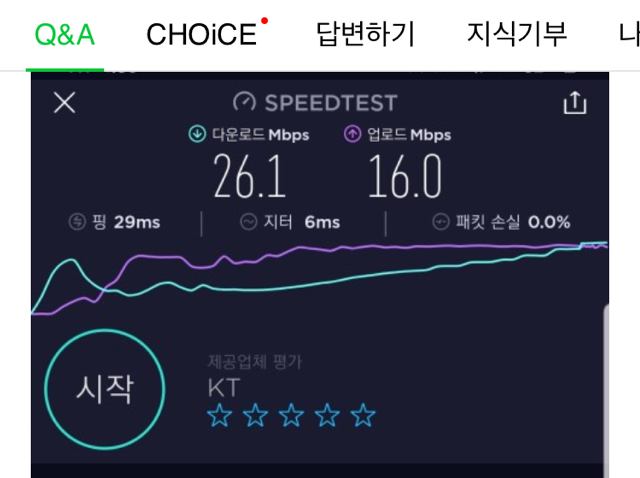Switch to the Q&A tab
This screenshot has width=640, height=478.
64,35
